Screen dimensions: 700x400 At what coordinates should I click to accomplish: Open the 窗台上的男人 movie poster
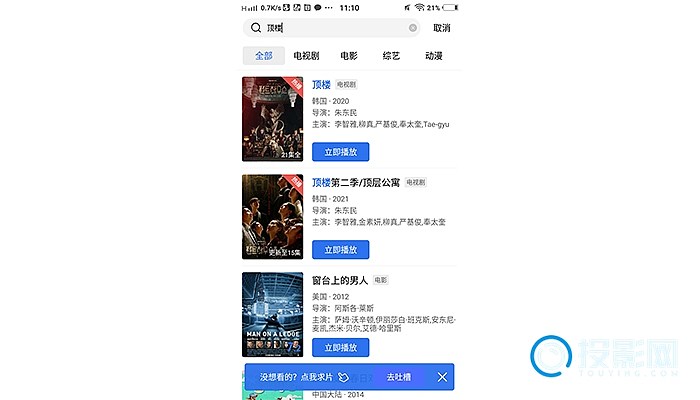272,314
